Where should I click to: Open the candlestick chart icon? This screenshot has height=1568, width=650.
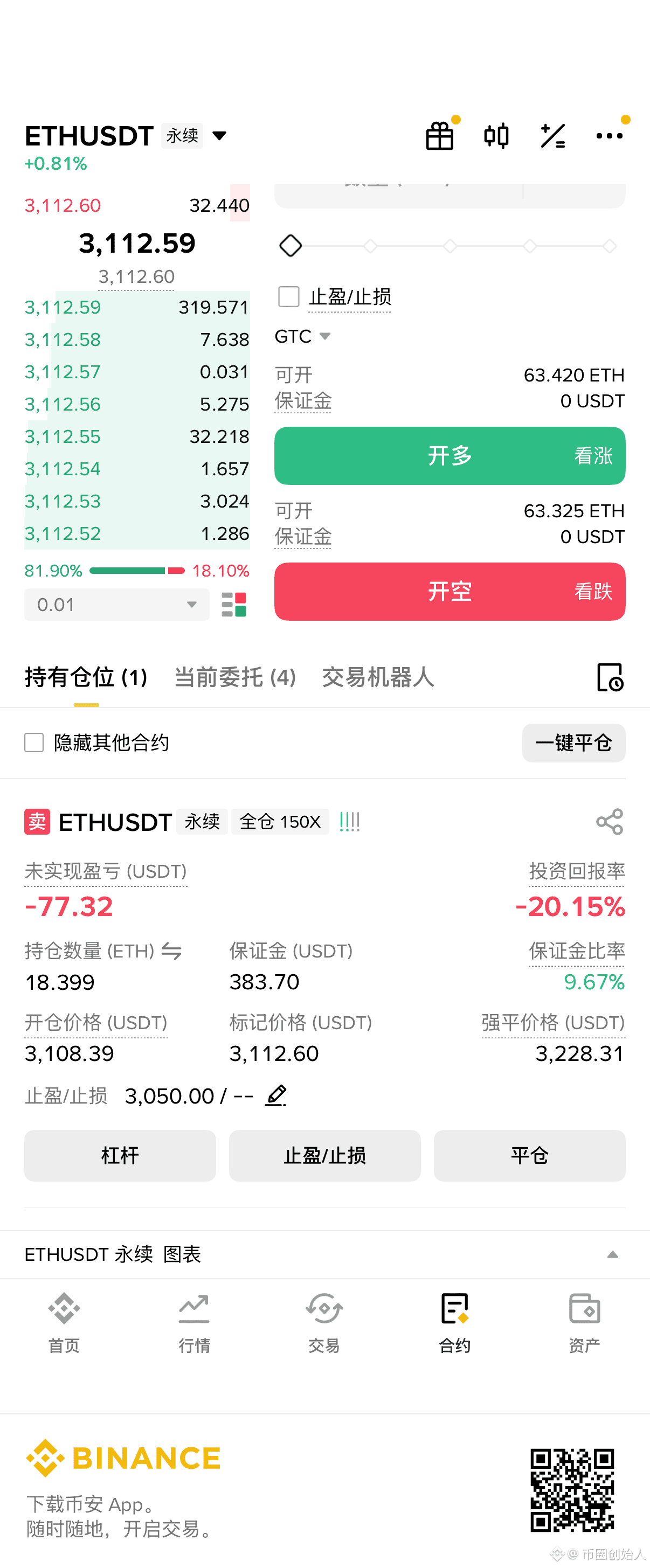(x=496, y=135)
